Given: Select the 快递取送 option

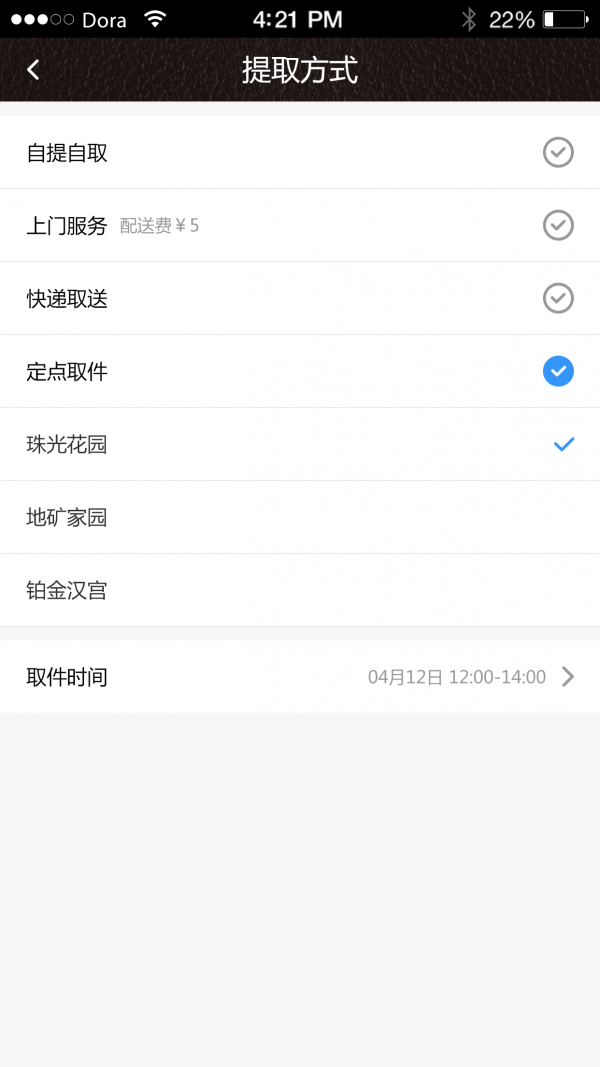Looking at the screenshot, I should point(300,298).
